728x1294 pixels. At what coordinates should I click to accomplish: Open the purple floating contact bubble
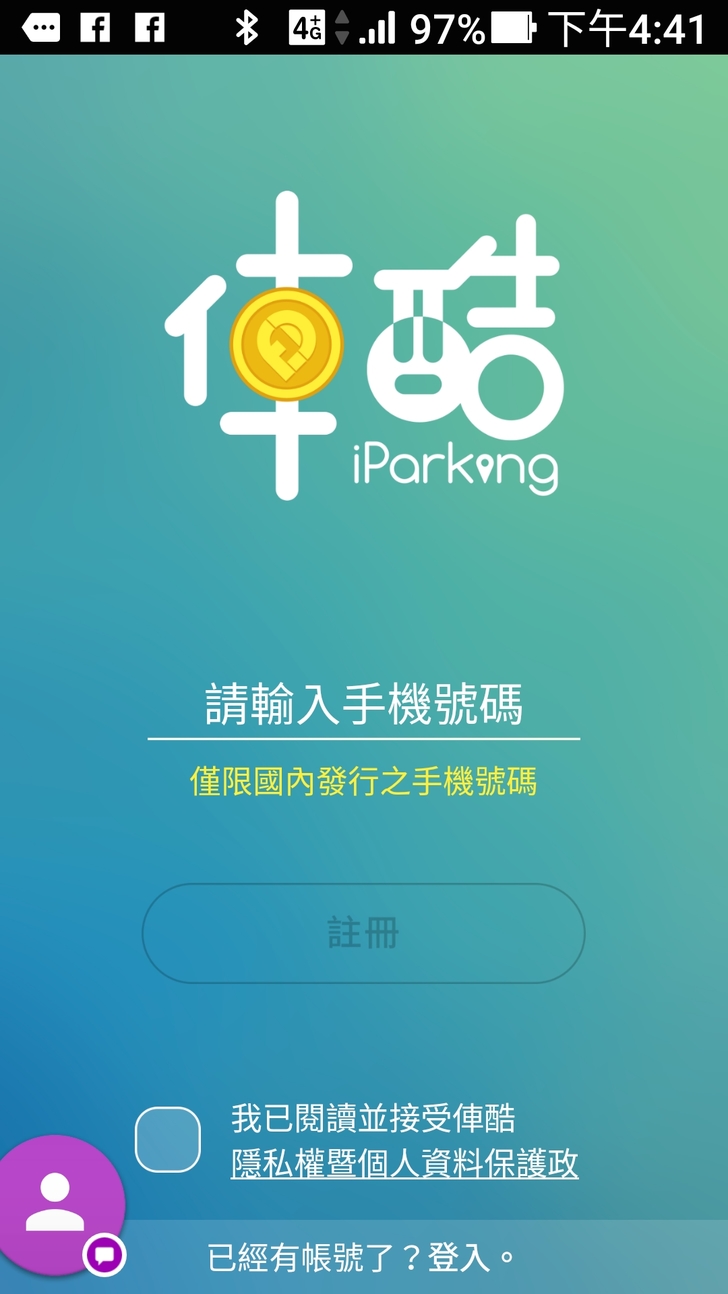click(x=57, y=1203)
